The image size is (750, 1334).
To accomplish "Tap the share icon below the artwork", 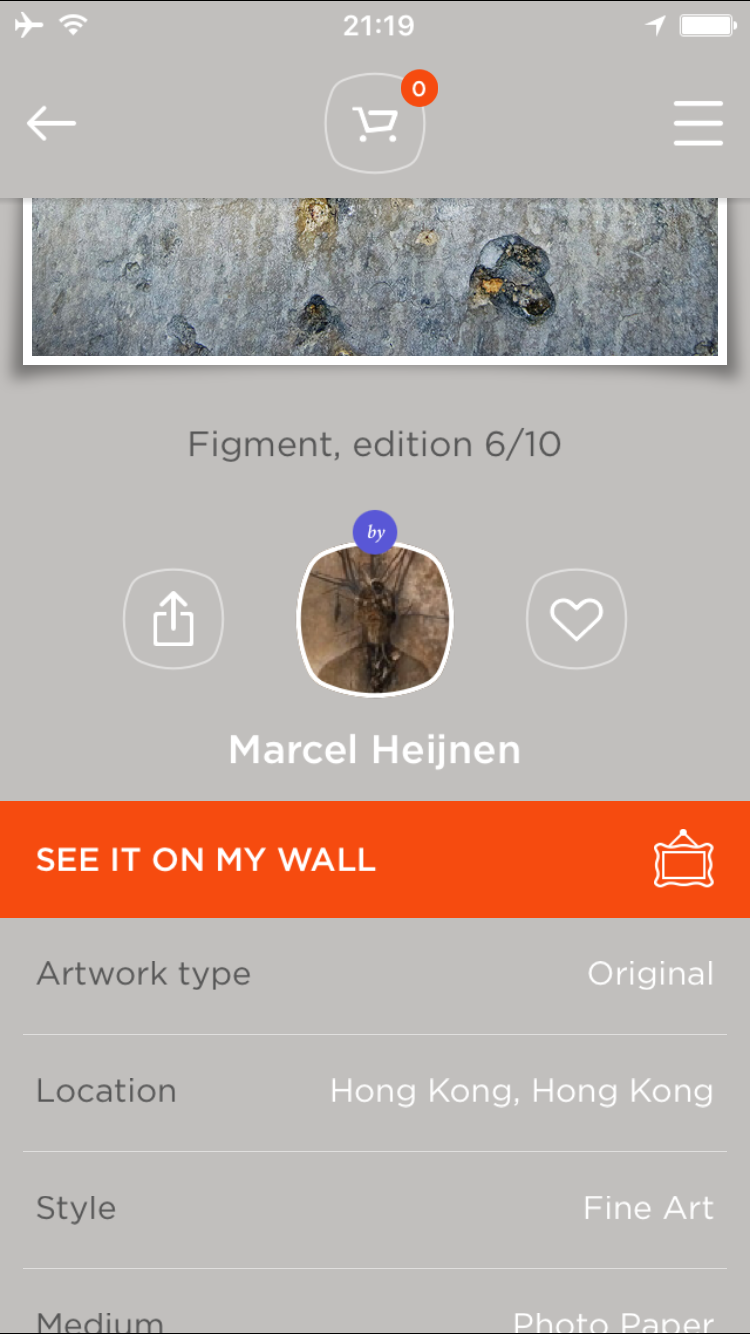I will click(173, 618).
